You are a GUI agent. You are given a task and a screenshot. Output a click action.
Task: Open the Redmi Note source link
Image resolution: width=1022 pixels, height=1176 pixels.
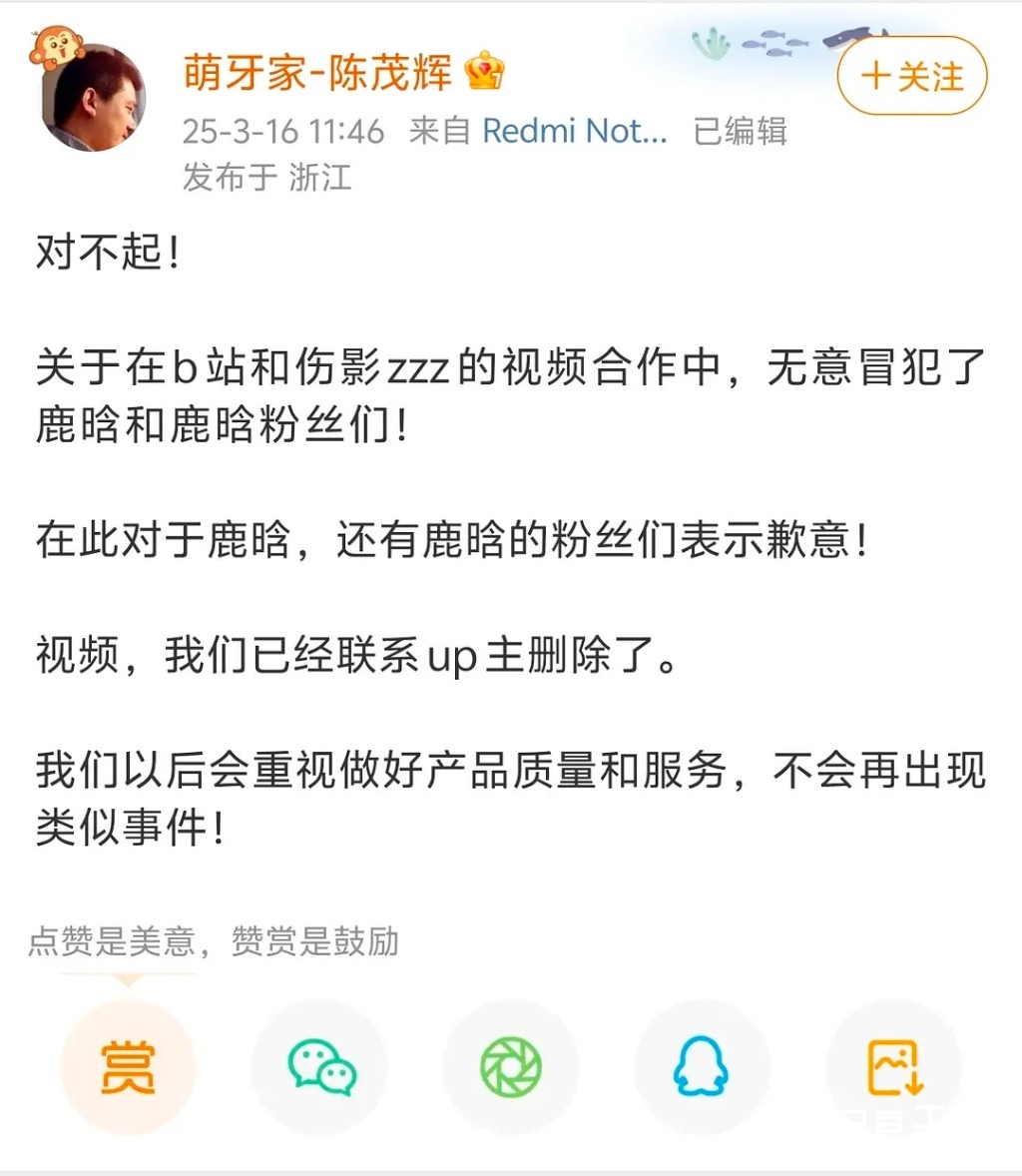click(x=574, y=131)
